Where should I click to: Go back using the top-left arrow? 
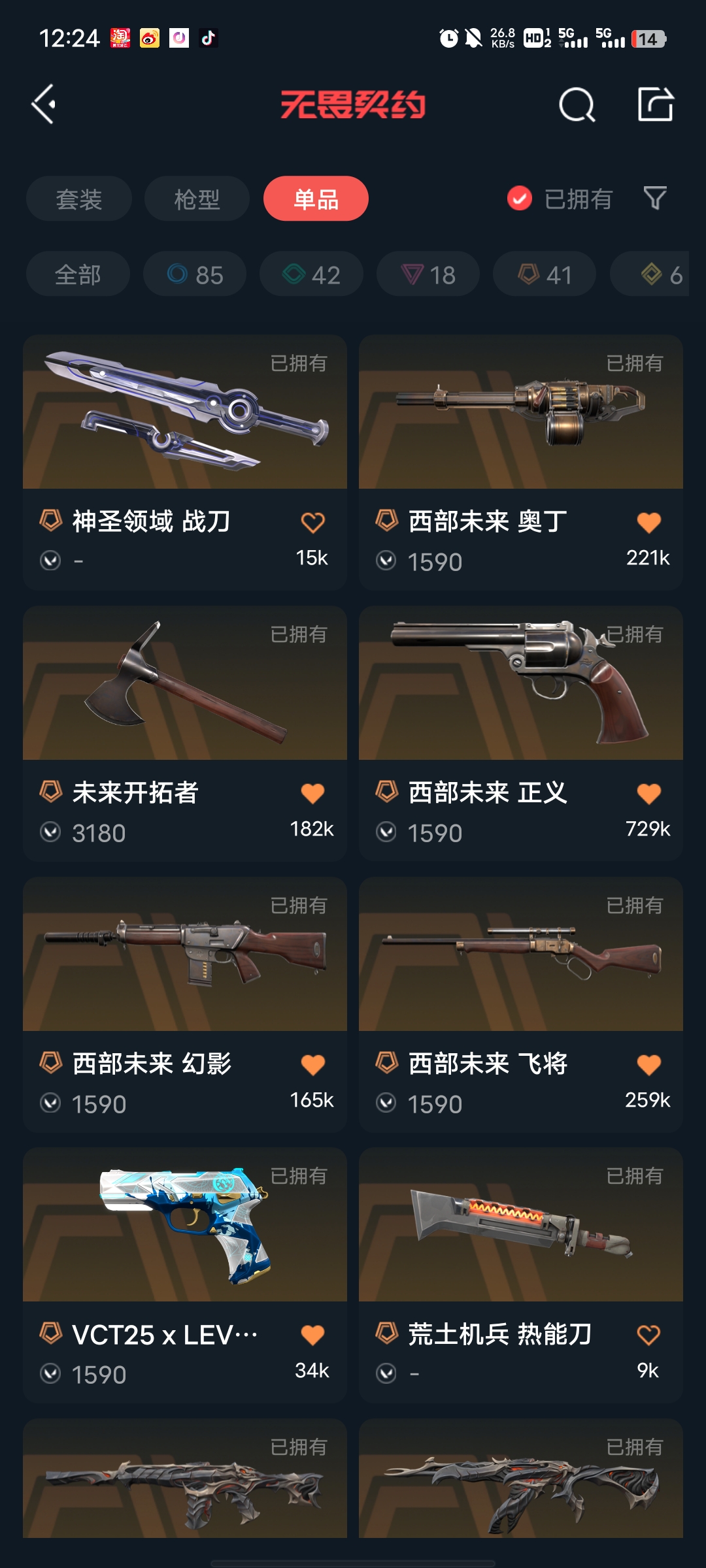[x=44, y=105]
